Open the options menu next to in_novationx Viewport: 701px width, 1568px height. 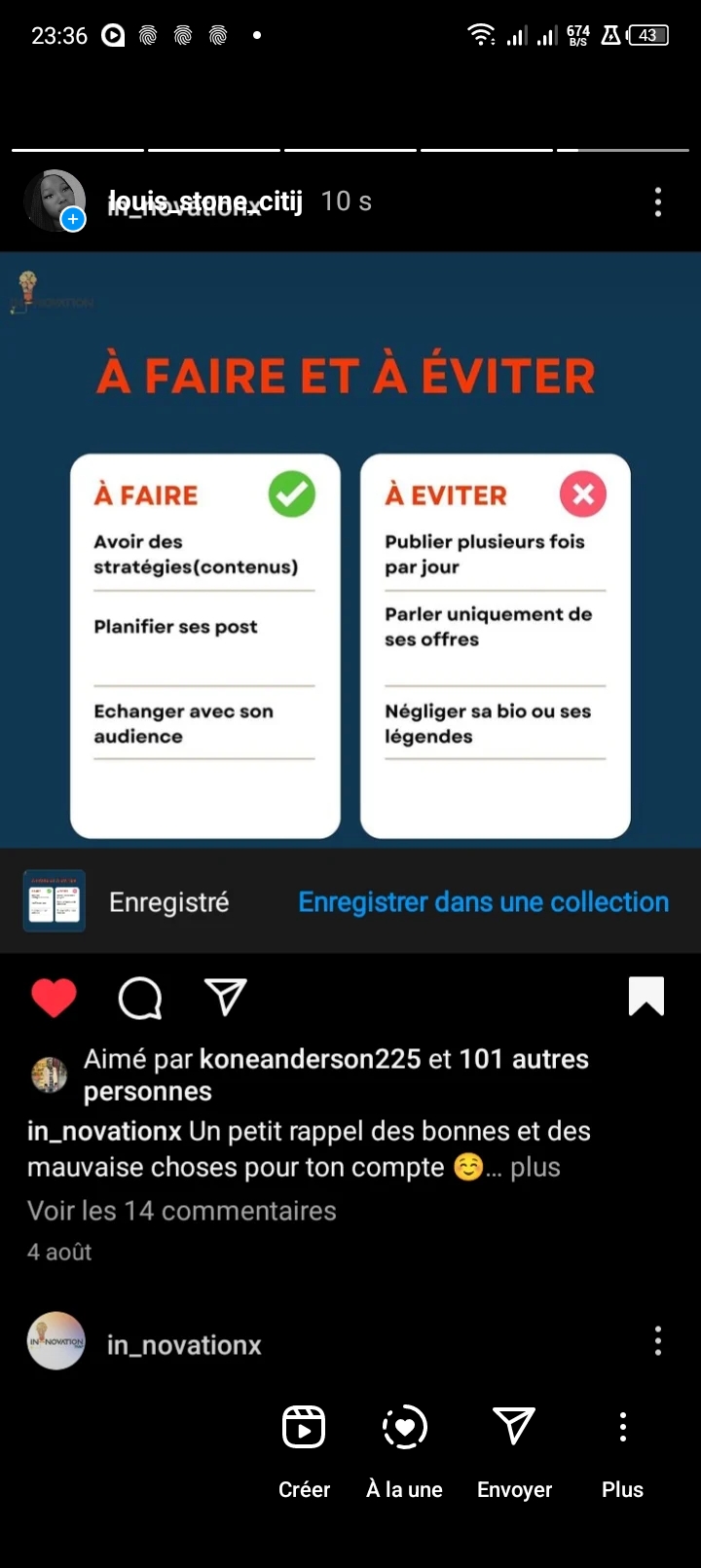point(658,1341)
